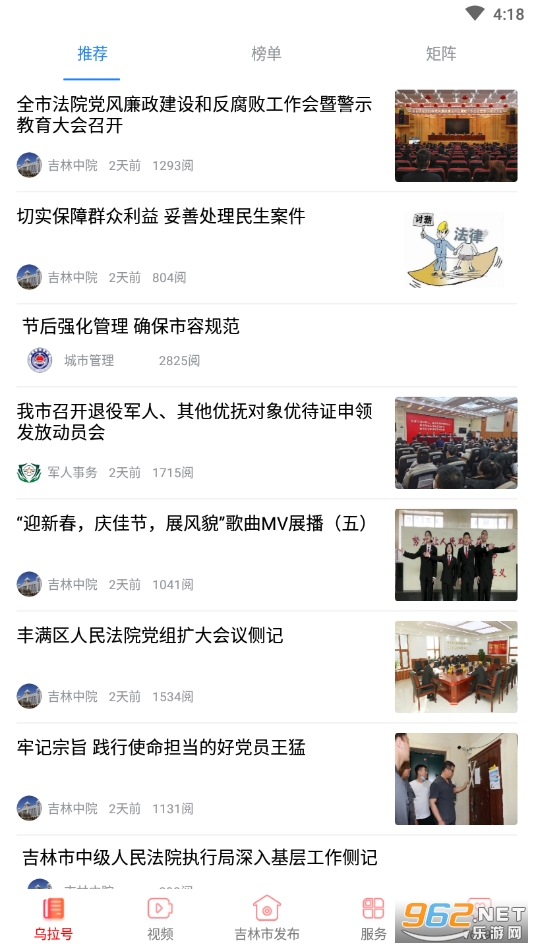Open the 城市管理 publisher avatar
534x949 pixels.
coord(40,360)
